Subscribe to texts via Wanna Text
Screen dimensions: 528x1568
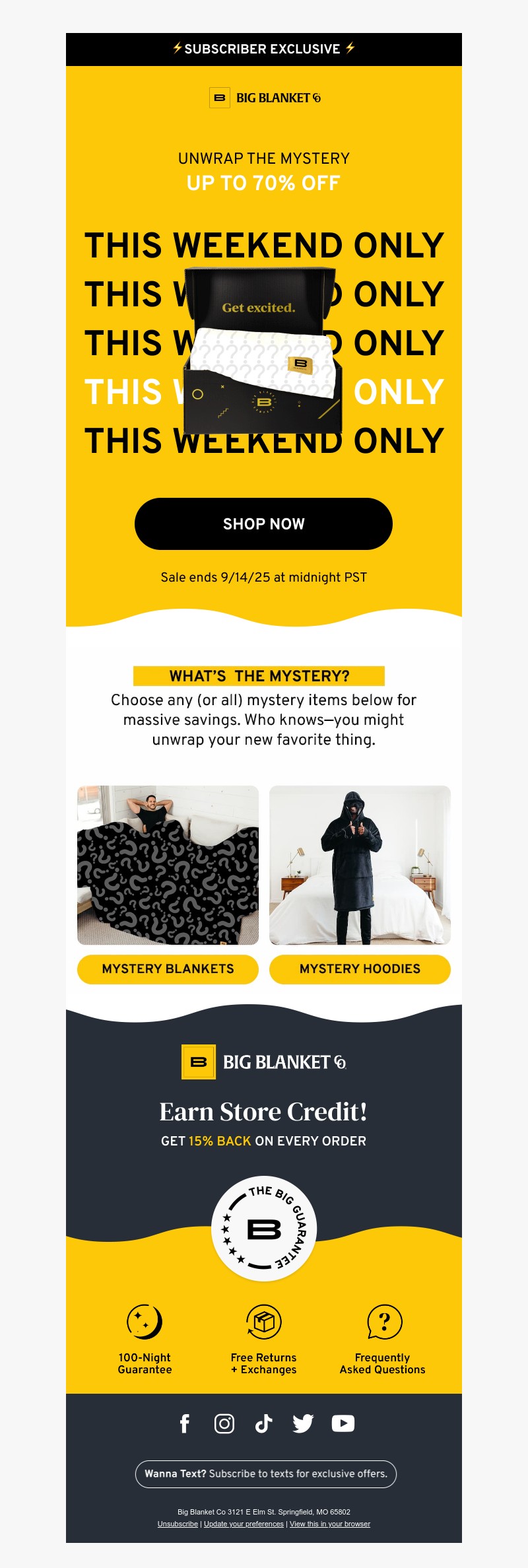(265, 1474)
